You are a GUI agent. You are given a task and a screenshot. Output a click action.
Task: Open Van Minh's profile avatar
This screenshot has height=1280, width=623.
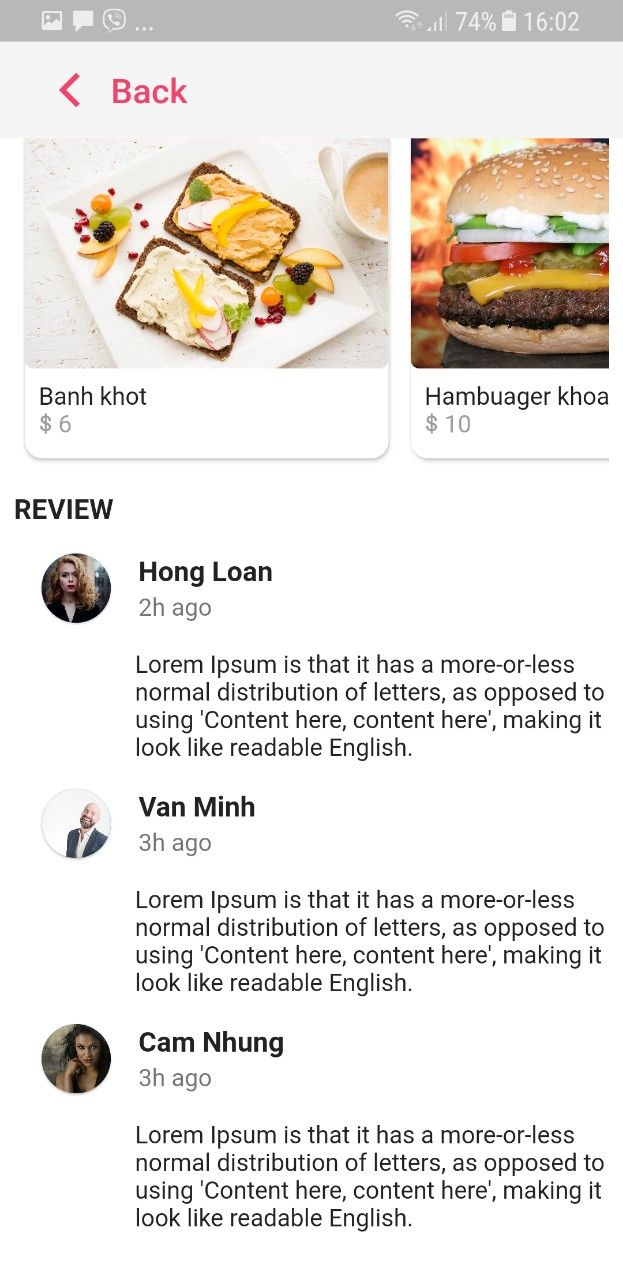tap(76, 824)
